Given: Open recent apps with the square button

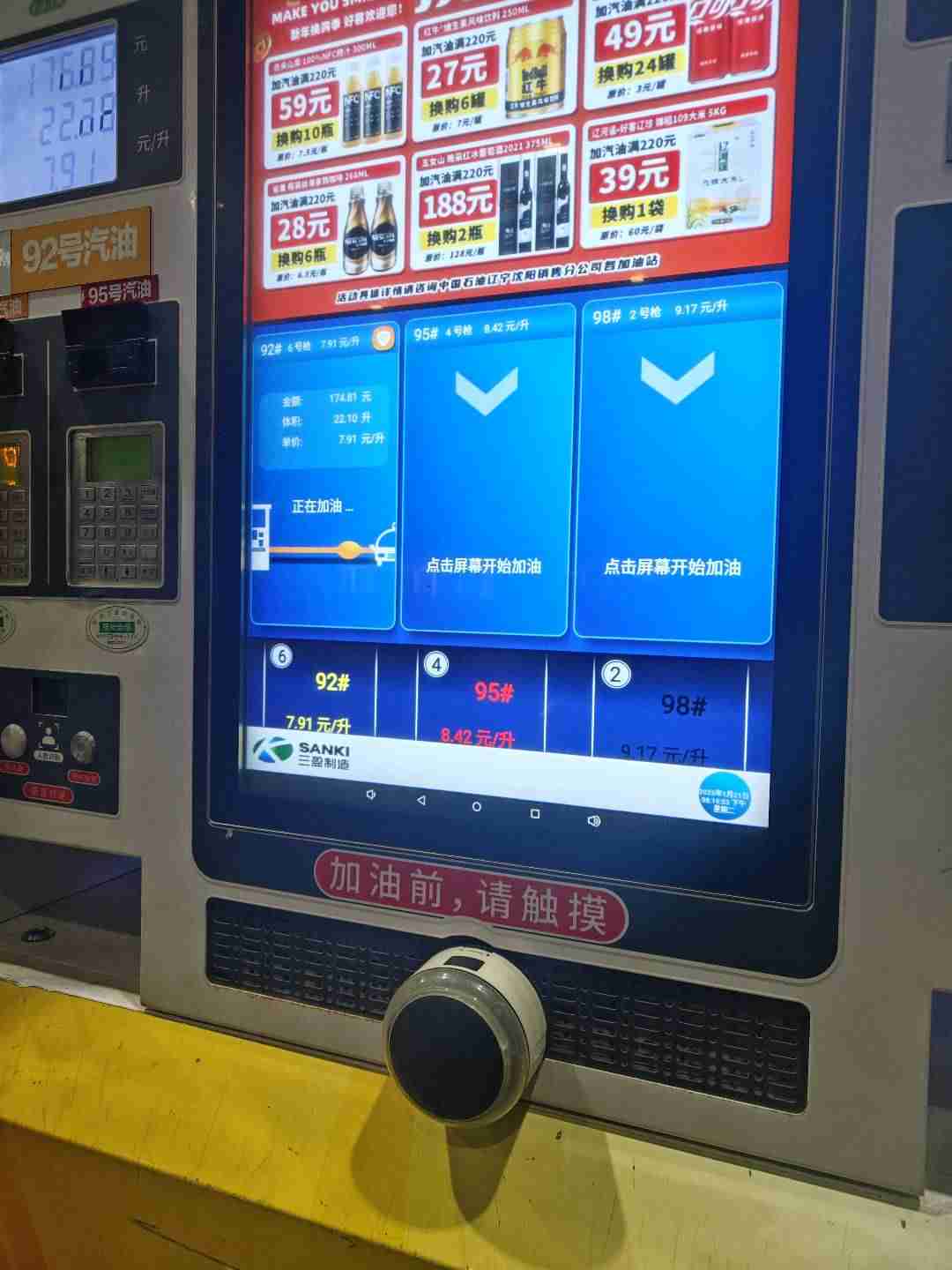Looking at the screenshot, I should 535,813.
